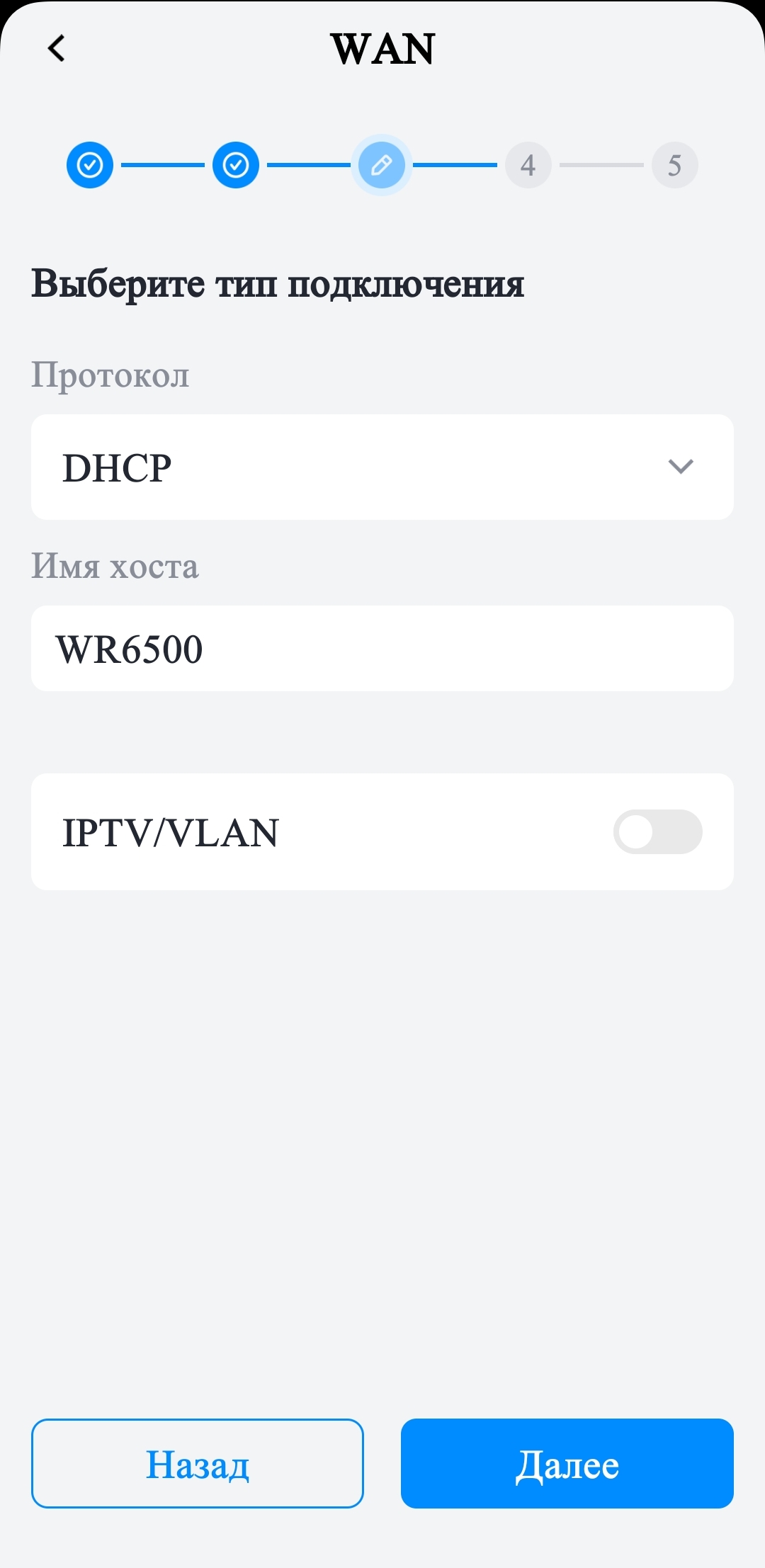The image size is (765, 1568).
Task: Tap the Назад button
Action: pos(198,1464)
